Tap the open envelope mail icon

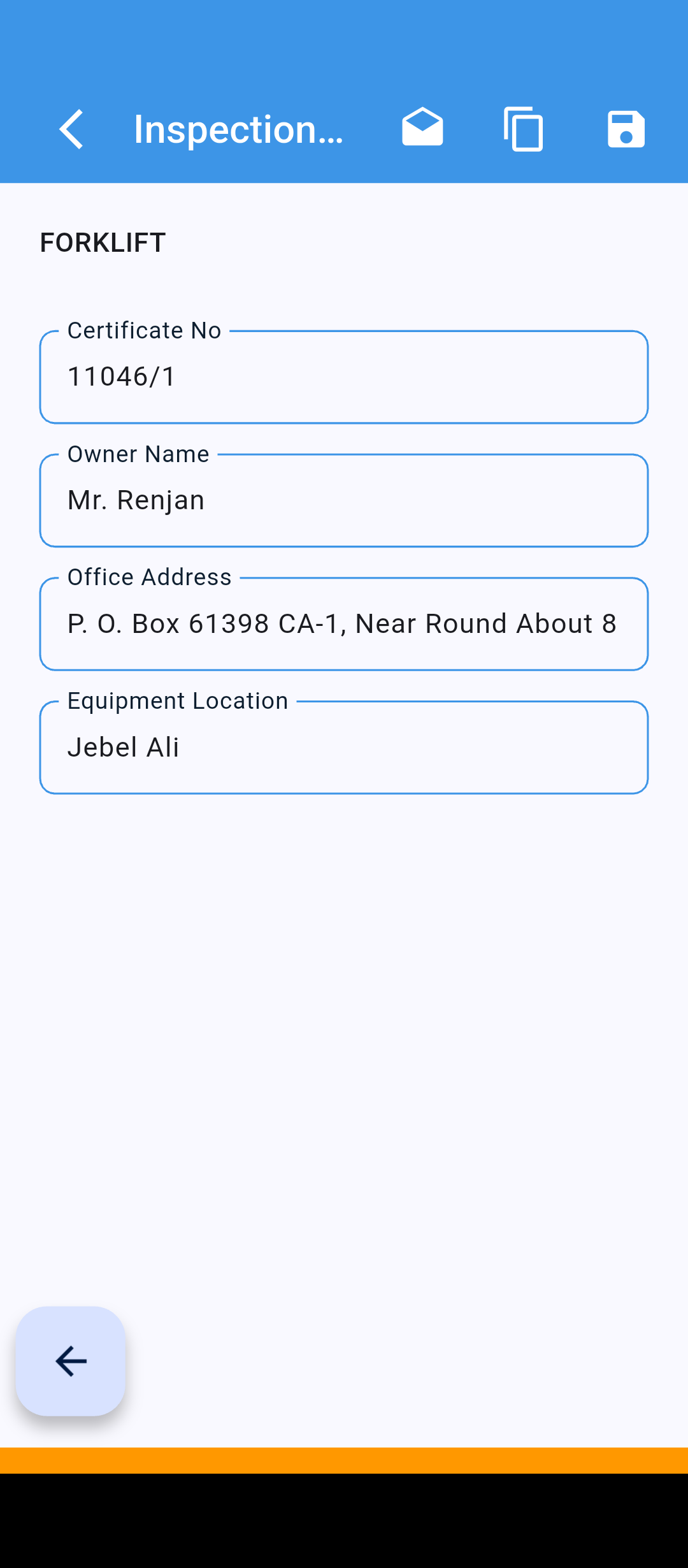tap(422, 129)
